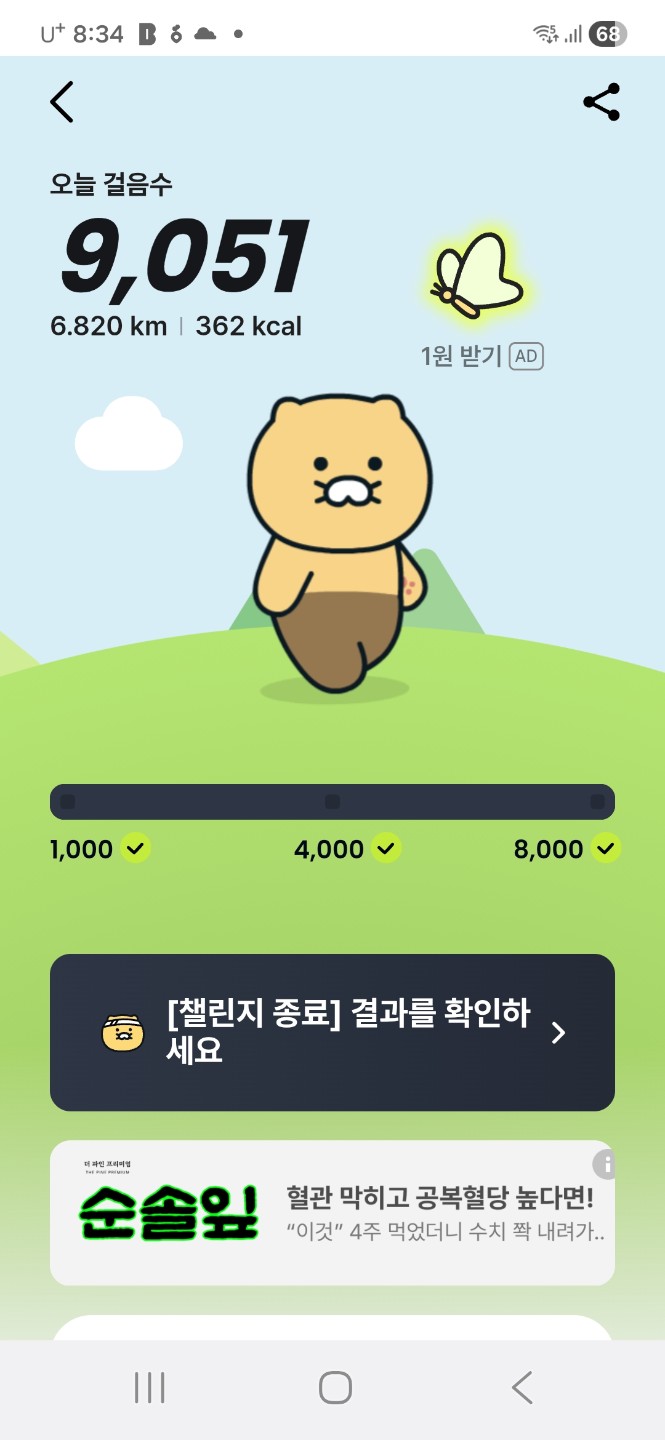Tap the butterfly to receive 1 won
The width and height of the screenshot is (665, 1440).
pos(479,277)
